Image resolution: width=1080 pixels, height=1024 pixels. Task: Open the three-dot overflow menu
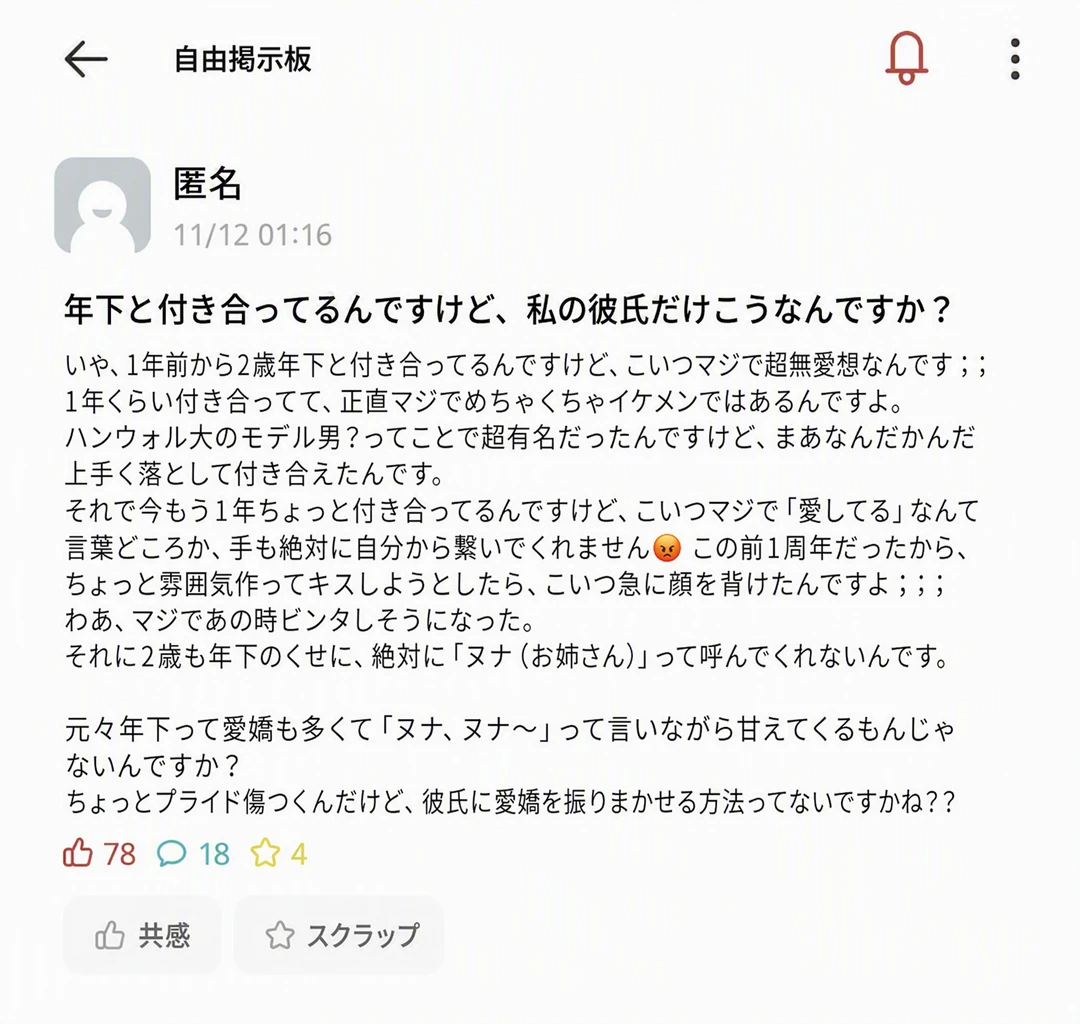[1015, 59]
